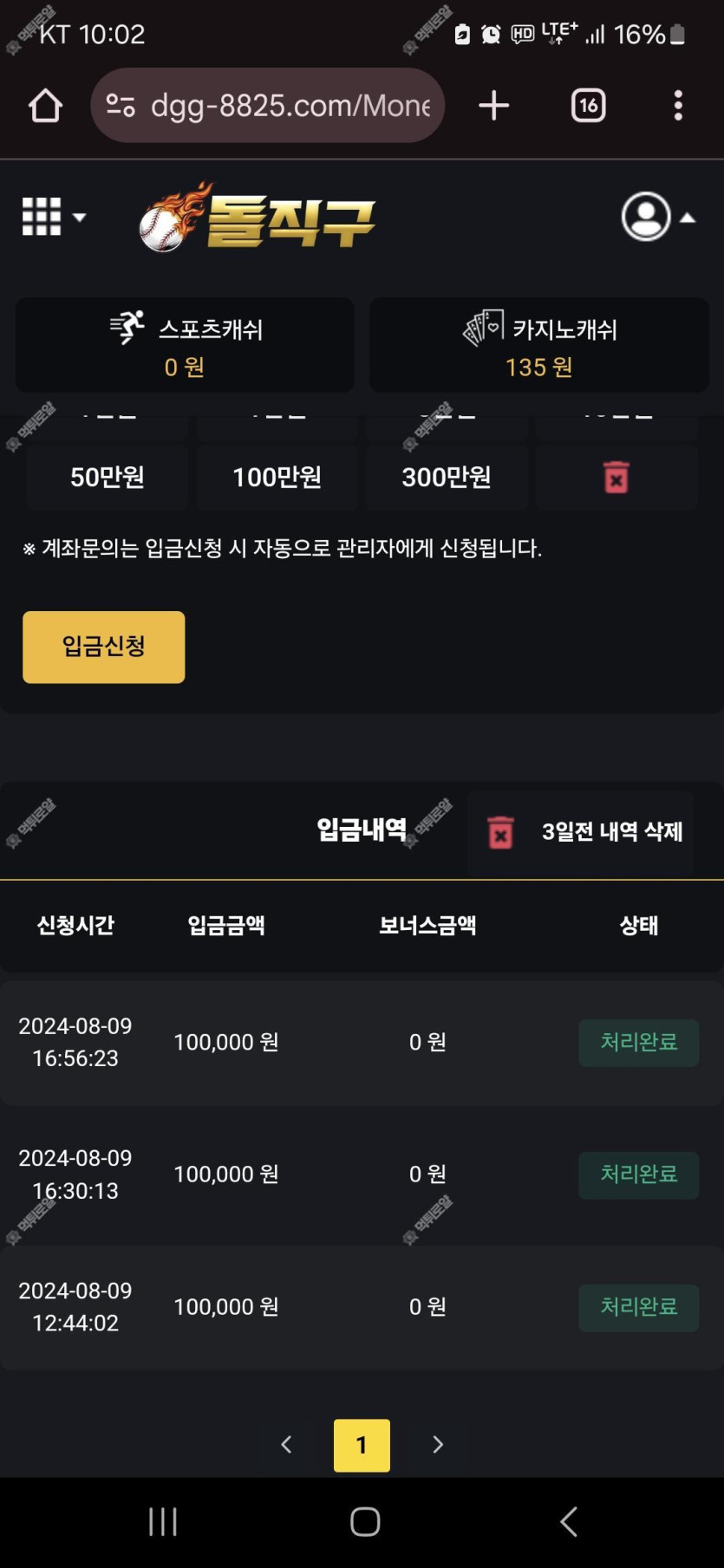The width and height of the screenshot is (724, 1568).
Task: Open the browser home page
Action: coord(45,106)
